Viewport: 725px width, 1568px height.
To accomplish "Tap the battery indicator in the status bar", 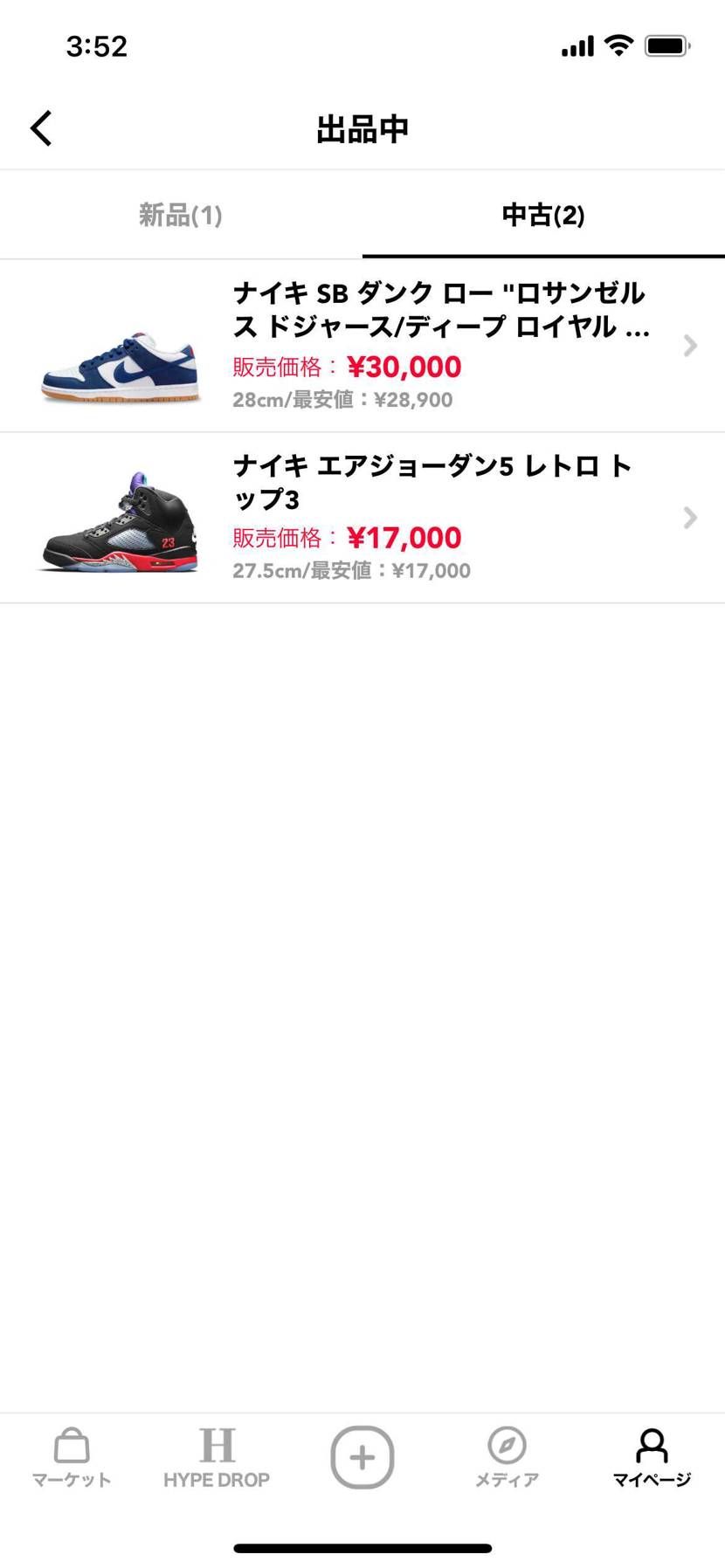I will (x=667, y=45).
